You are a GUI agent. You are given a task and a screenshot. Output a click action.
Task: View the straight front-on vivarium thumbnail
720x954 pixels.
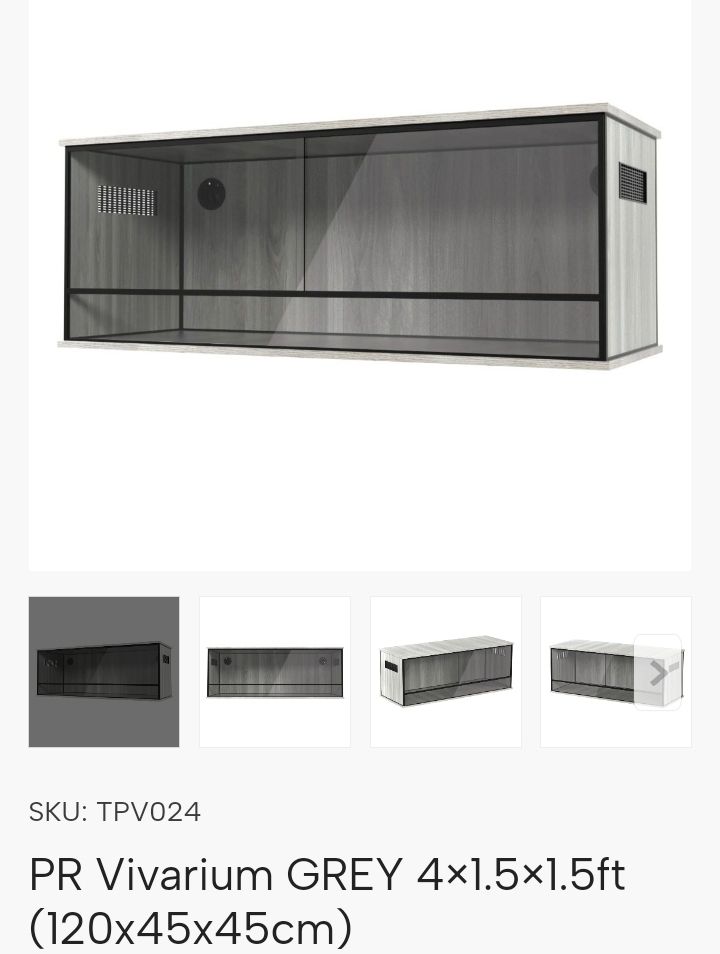click(275, 672)
